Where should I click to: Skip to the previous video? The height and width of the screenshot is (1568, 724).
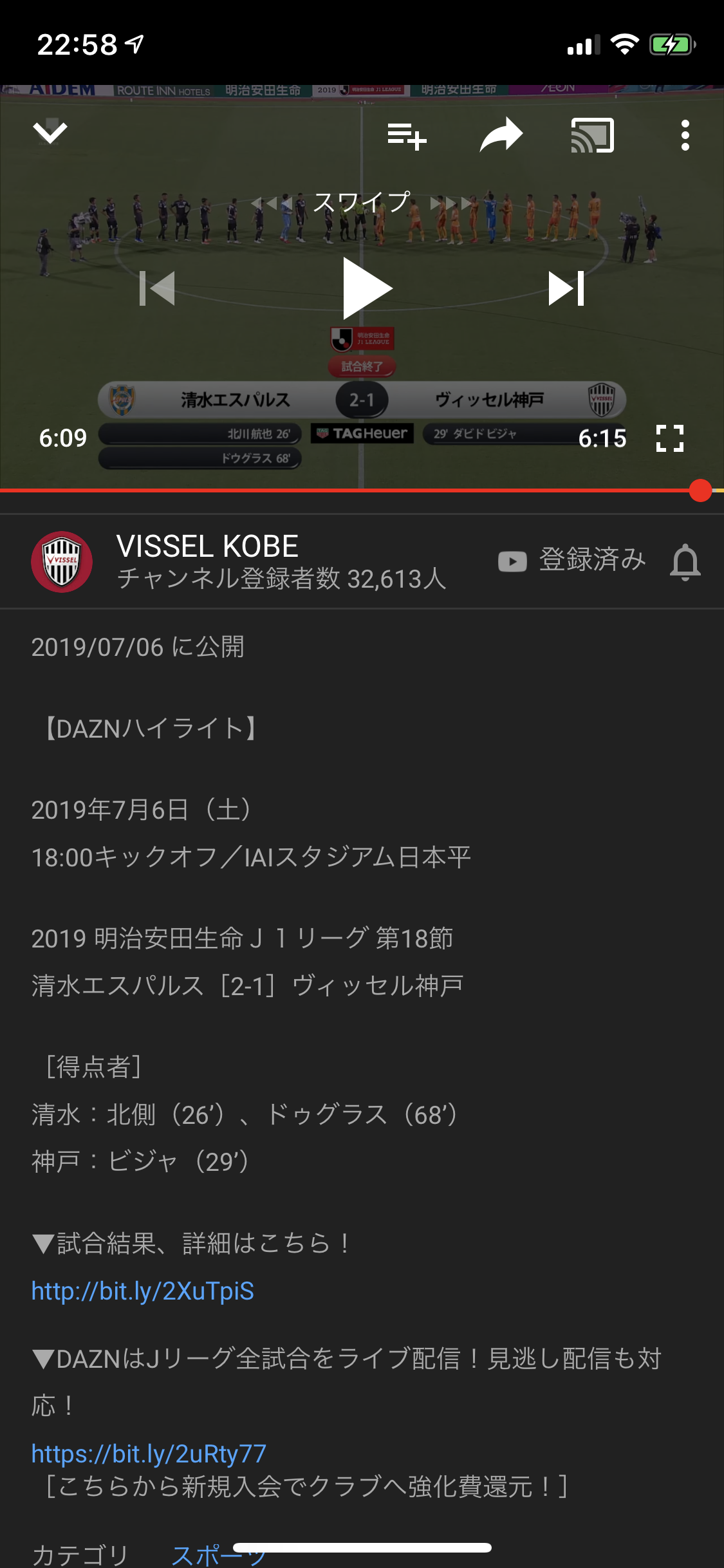click(x=158, y=288)
